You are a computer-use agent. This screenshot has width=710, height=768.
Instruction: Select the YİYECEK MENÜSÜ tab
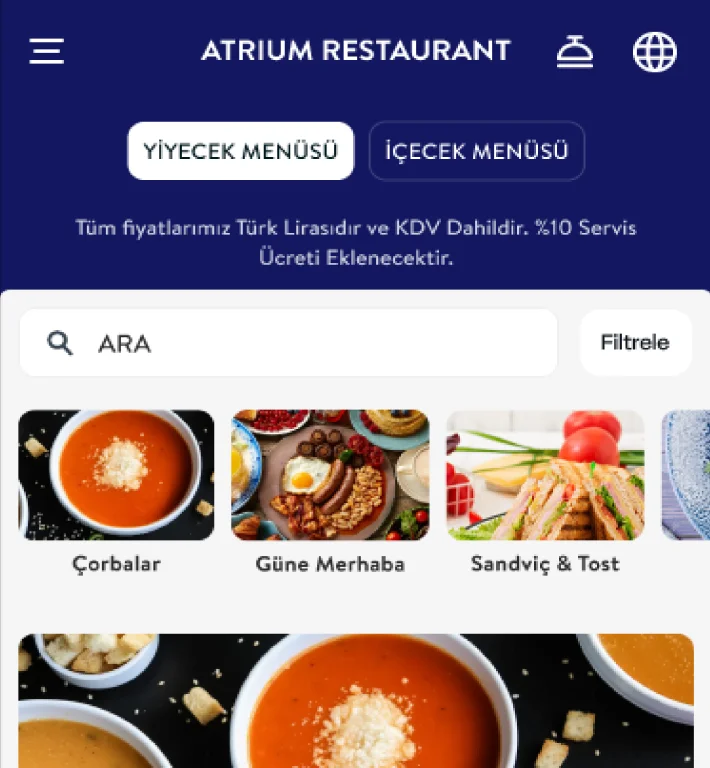[241, 151]
